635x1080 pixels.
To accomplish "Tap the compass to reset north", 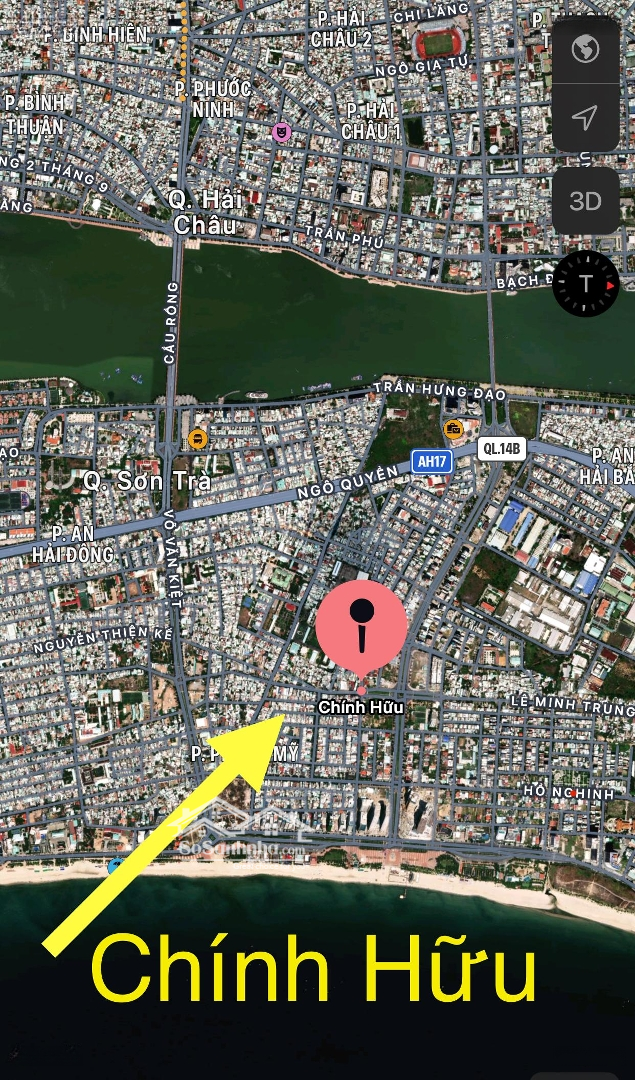I will point(586,284).
